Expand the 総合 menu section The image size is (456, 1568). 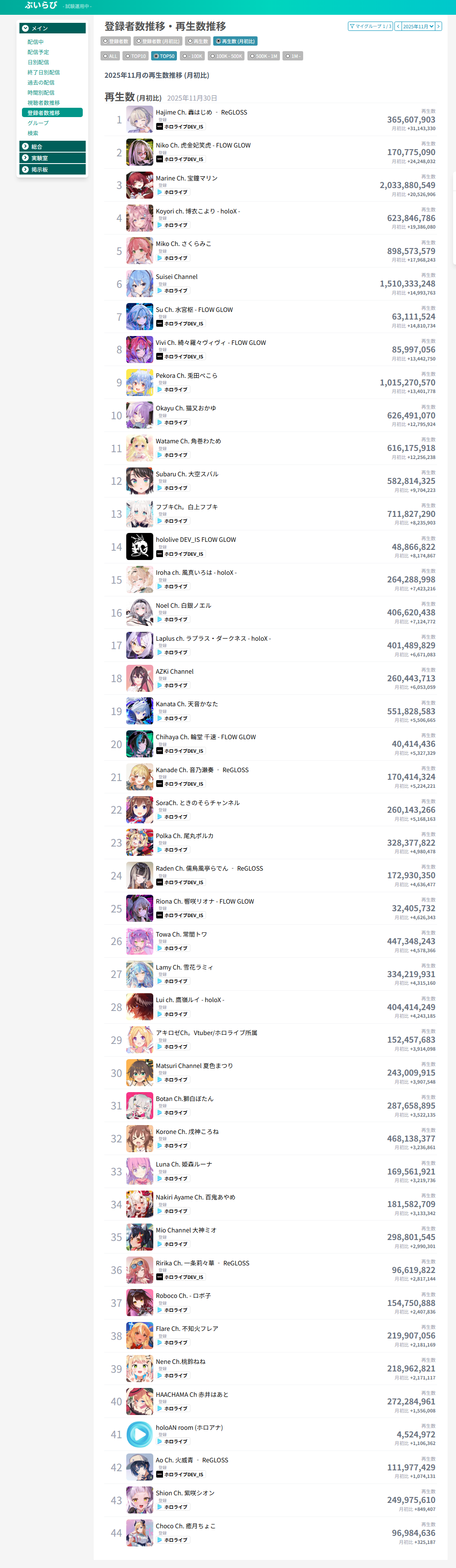52,147
